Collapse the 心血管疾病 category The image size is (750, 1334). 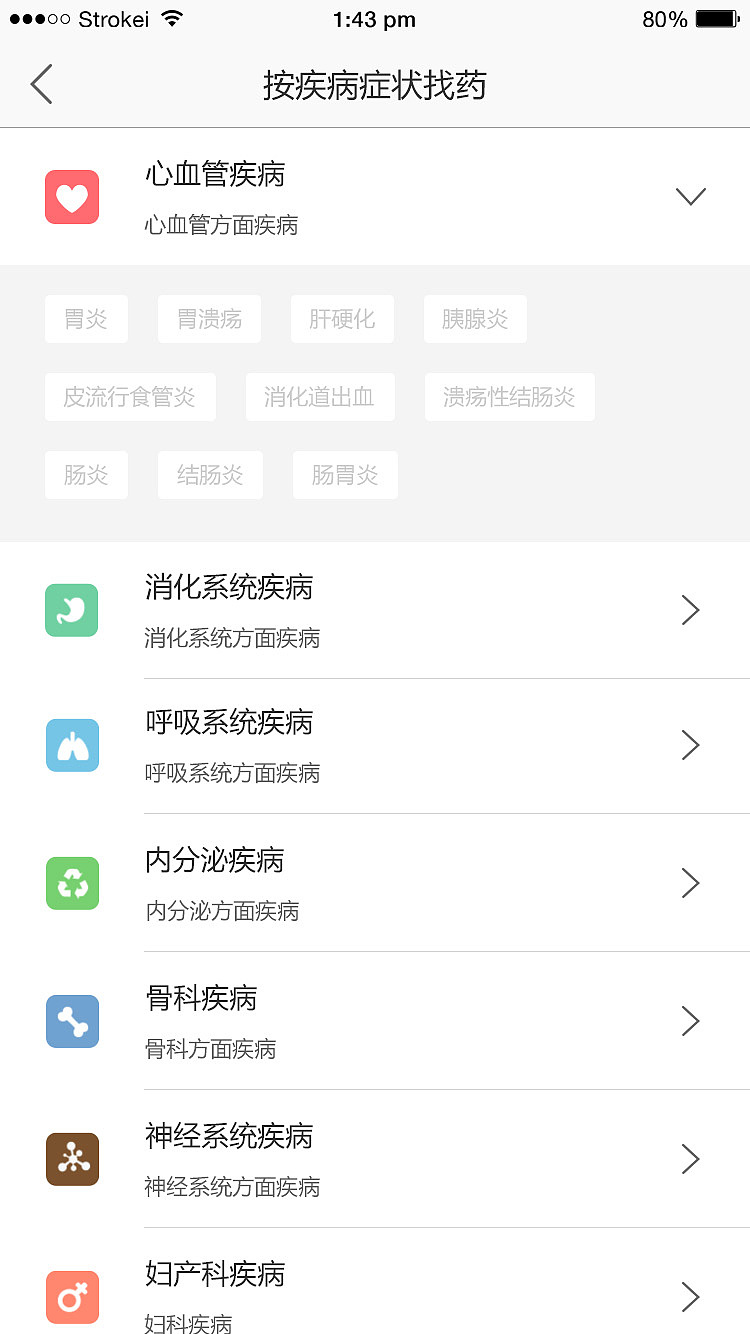click(x=690, y=196)
